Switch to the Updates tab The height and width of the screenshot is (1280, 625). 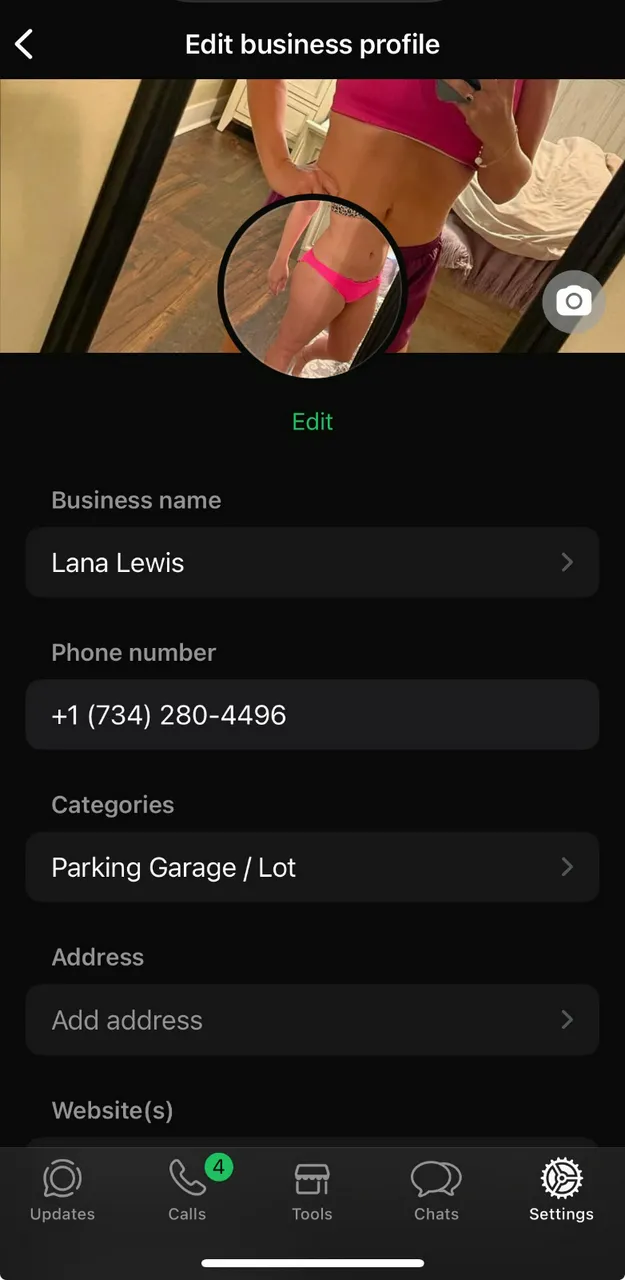click(62, 1191)
